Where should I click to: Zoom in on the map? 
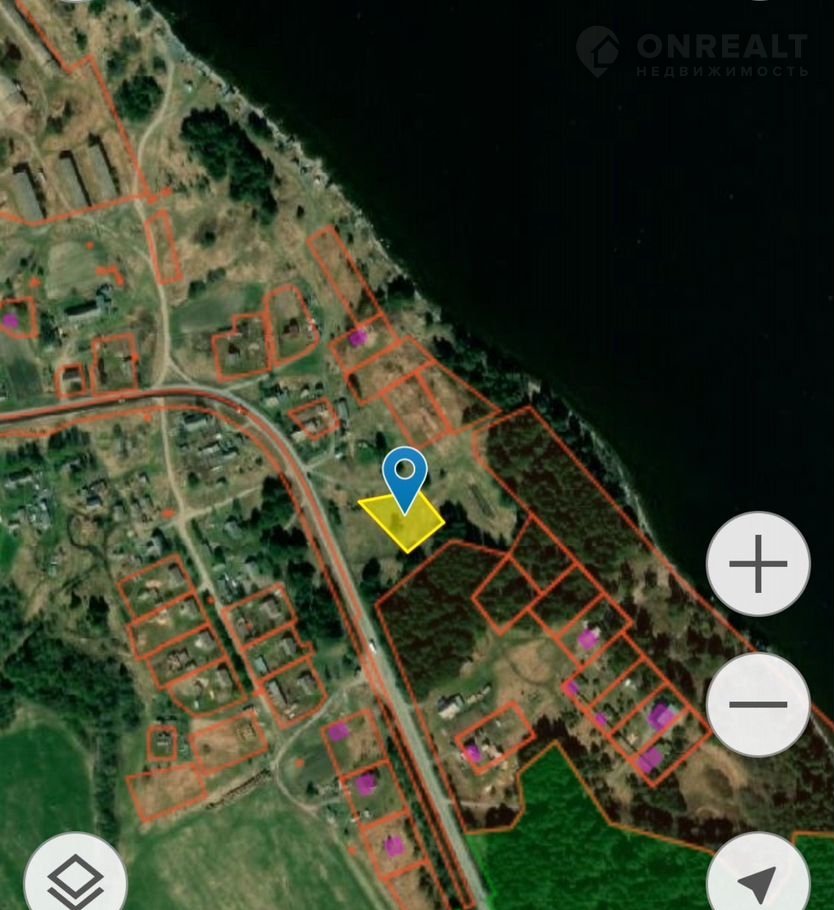point(758,564)
